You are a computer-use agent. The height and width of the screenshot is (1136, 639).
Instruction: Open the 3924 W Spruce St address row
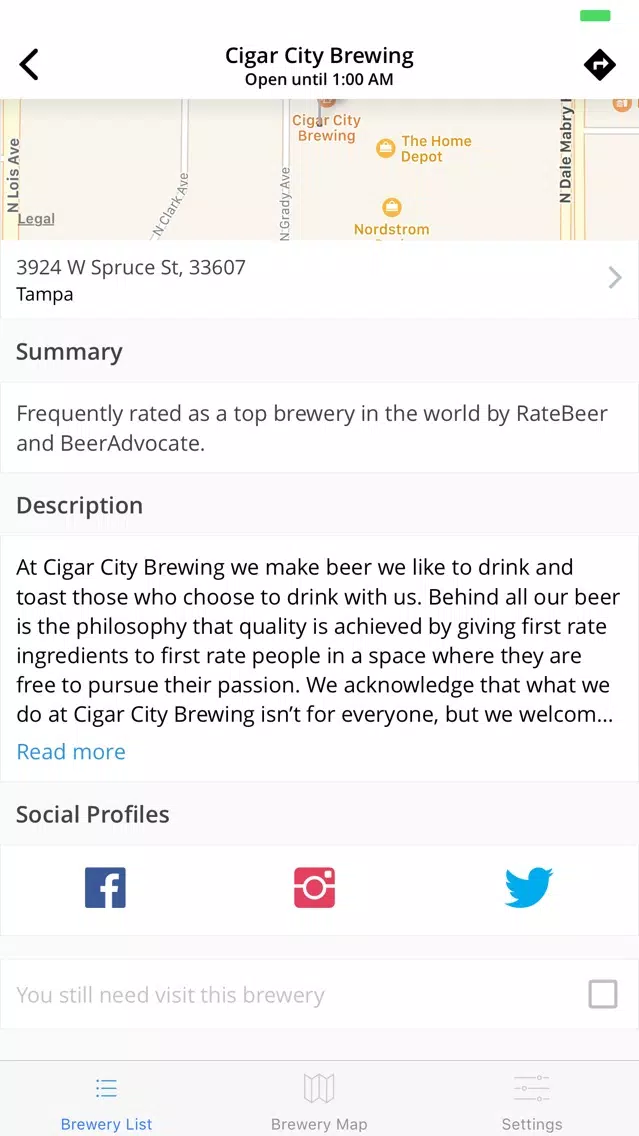click(320, 279)
